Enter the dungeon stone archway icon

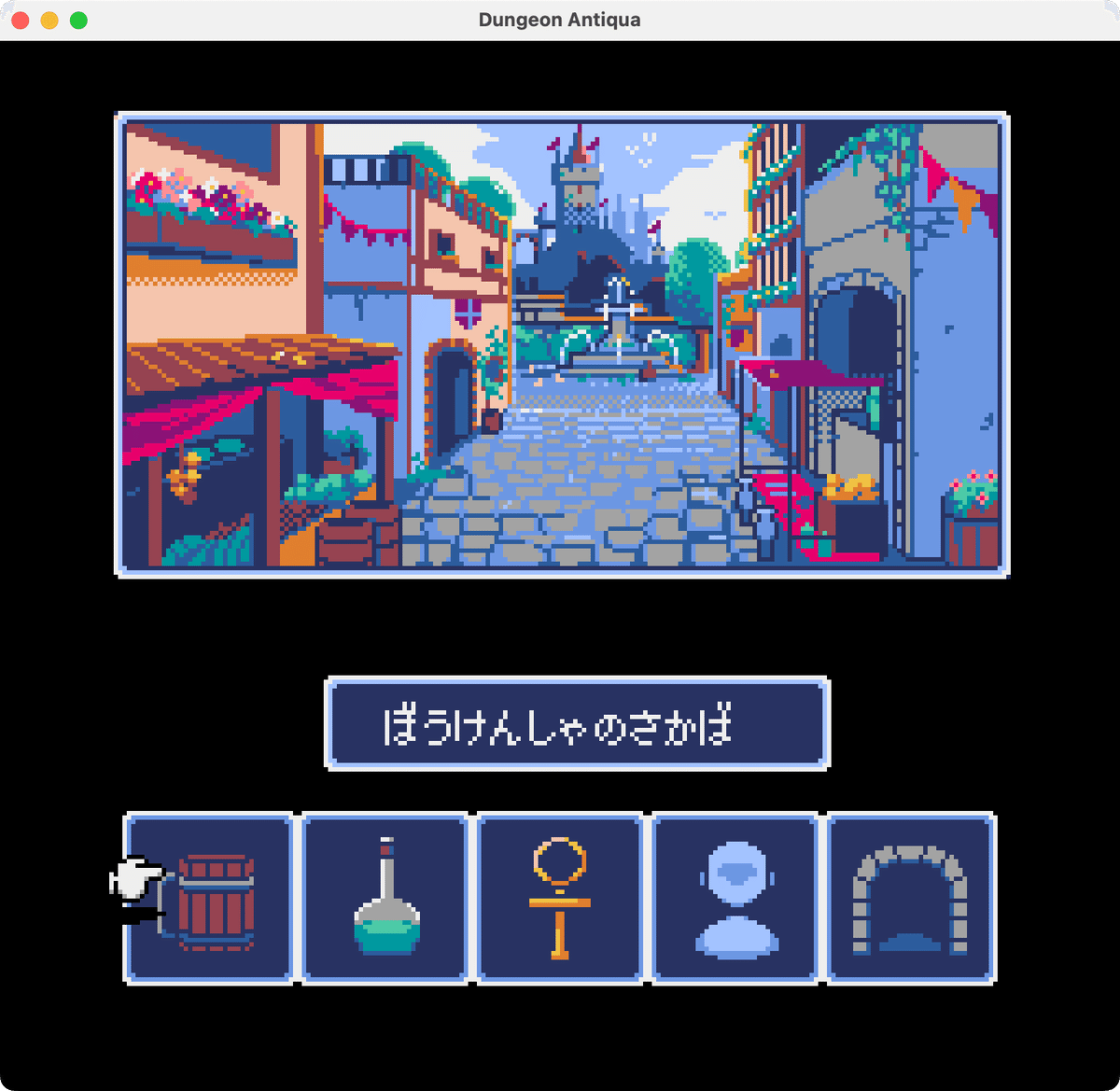(x=911, y=899)
